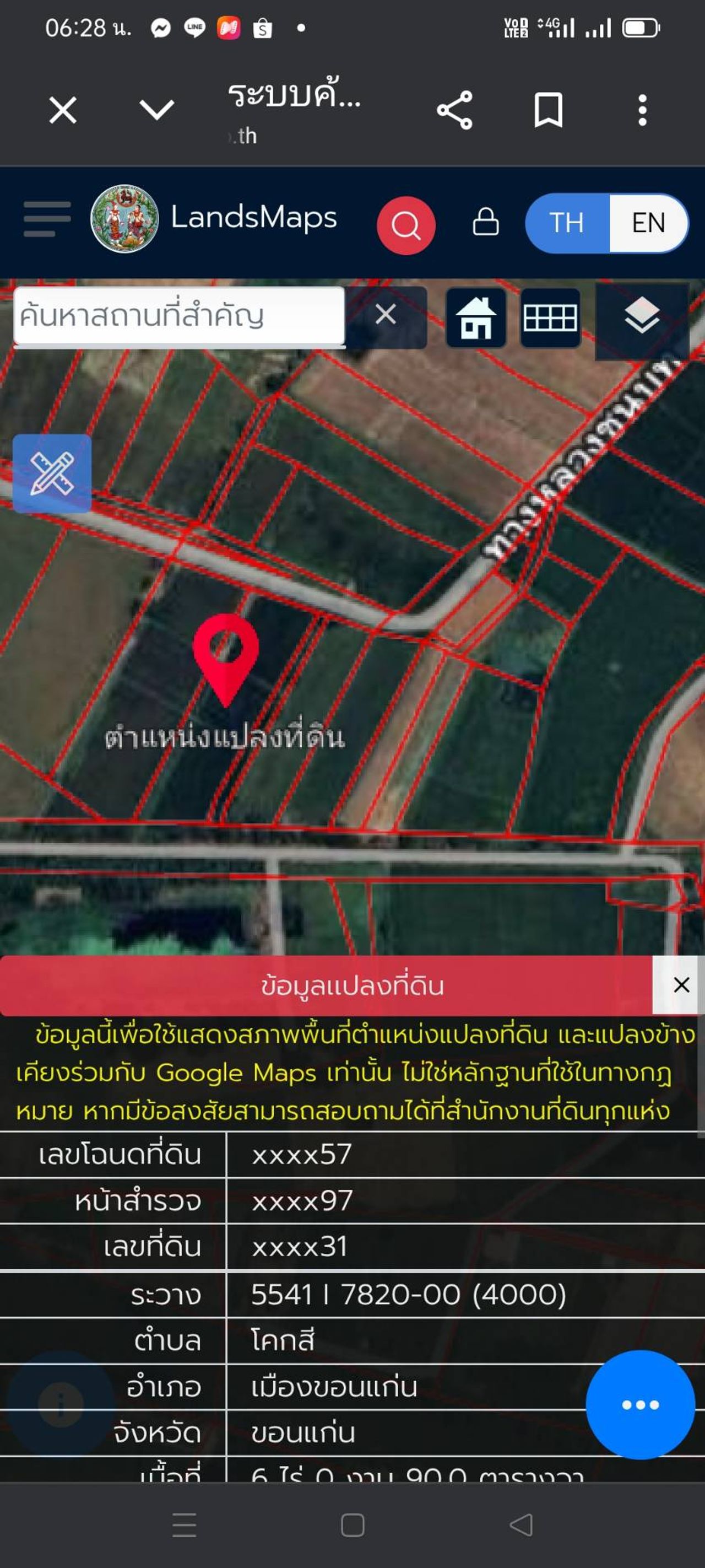Tap the home map button

(x=476, y=317)
